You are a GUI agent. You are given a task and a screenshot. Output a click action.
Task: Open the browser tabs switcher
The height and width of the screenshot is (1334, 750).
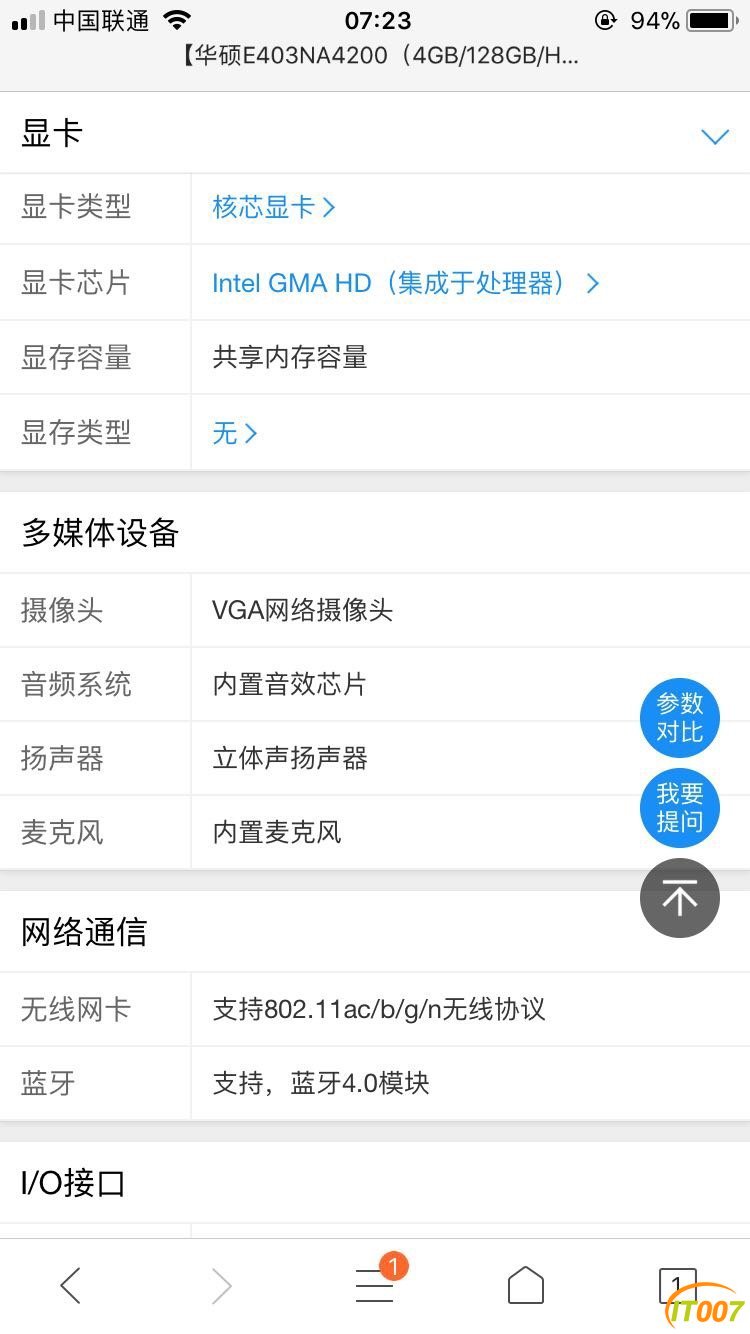pos(676,1285)
